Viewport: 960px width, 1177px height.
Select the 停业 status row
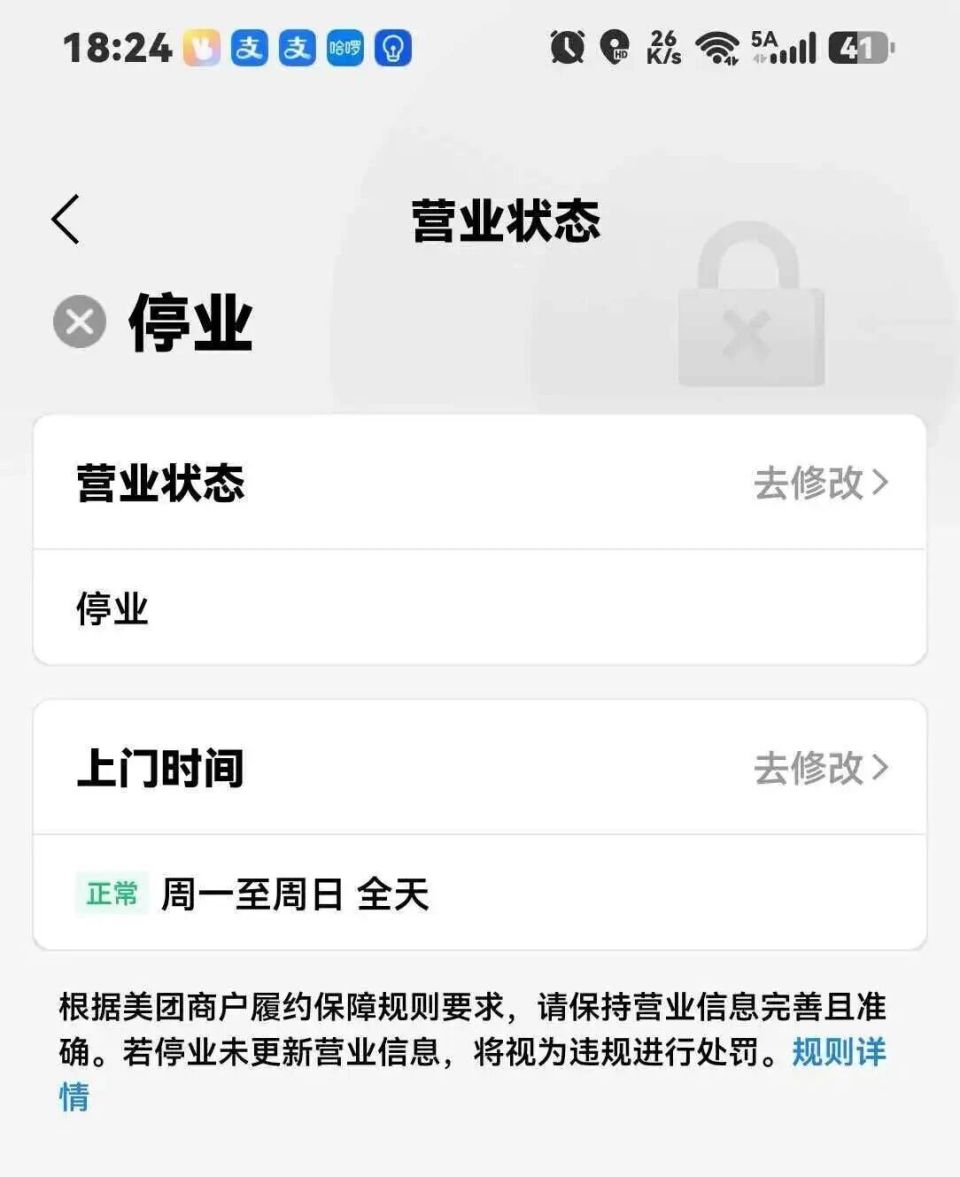(x=110, y=606)
